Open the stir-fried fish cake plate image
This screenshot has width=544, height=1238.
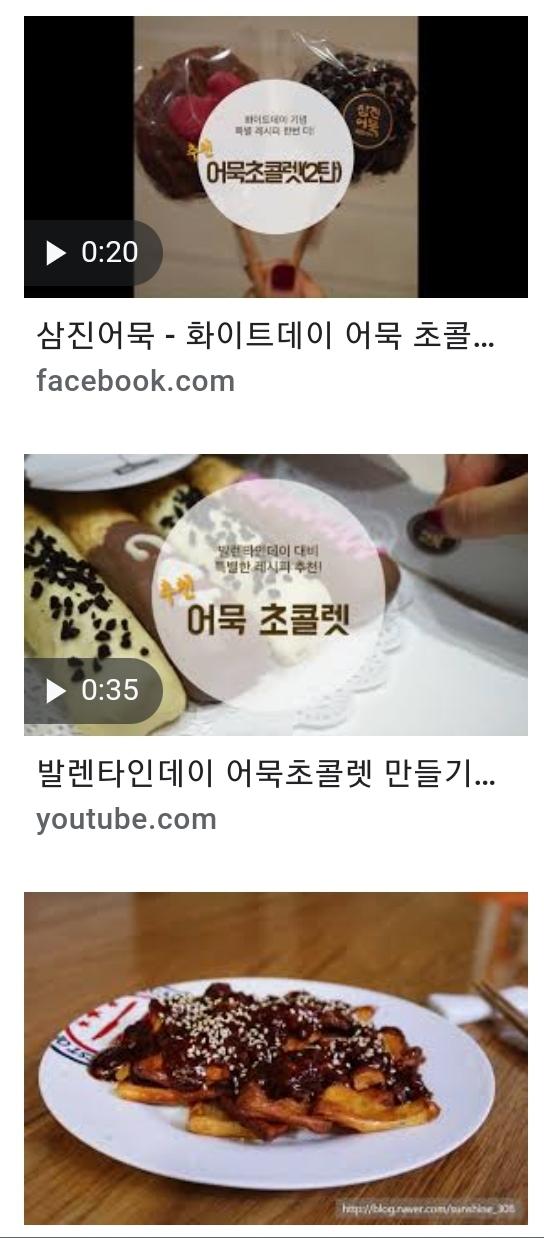point(276,1058)
